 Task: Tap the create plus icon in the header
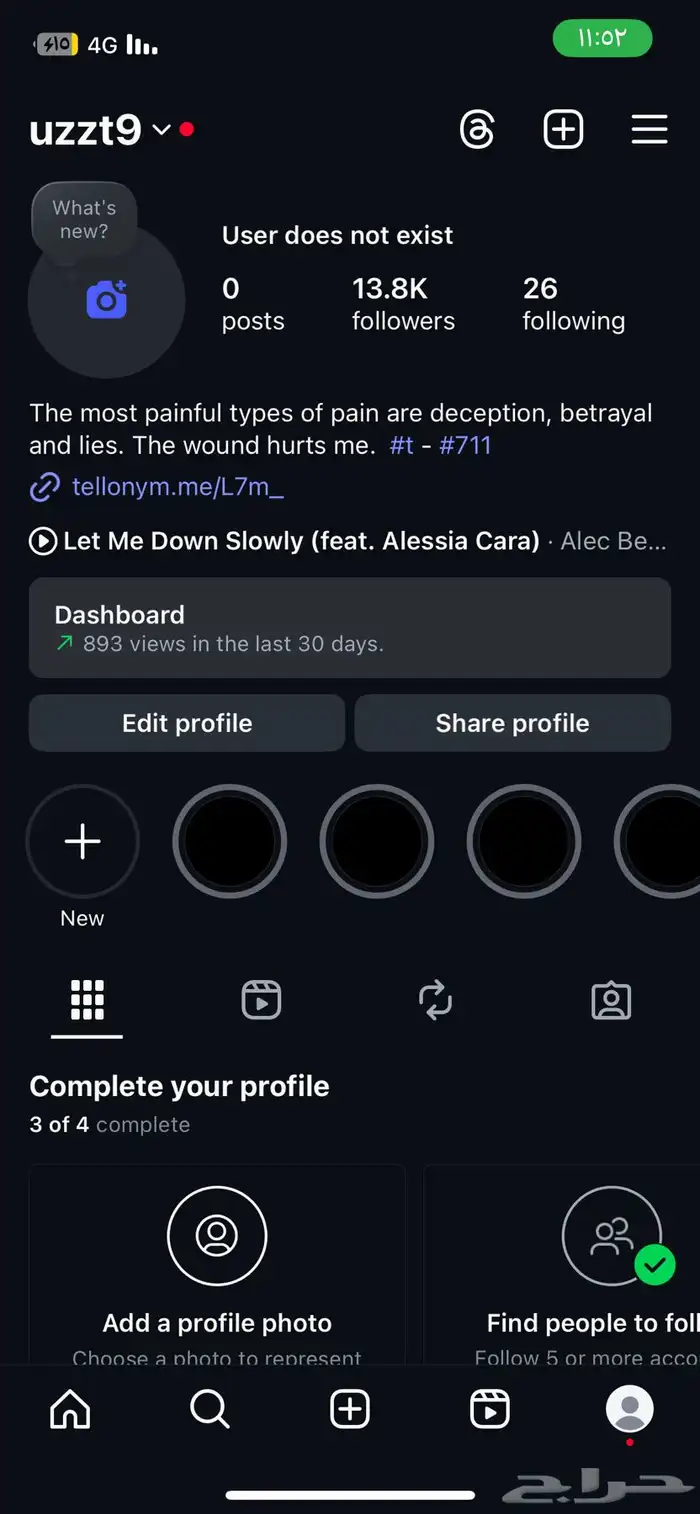(563, 130)
